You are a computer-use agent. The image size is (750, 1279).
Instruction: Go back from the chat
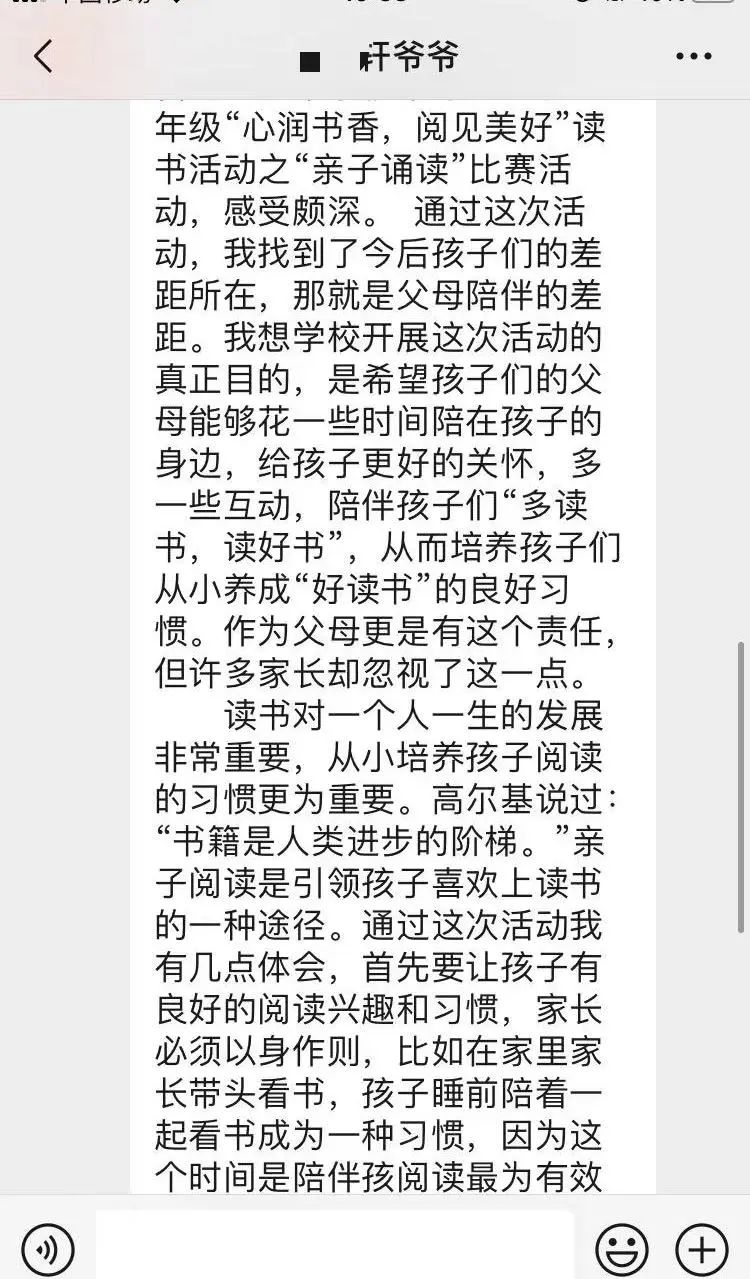(x=43, y=57)
